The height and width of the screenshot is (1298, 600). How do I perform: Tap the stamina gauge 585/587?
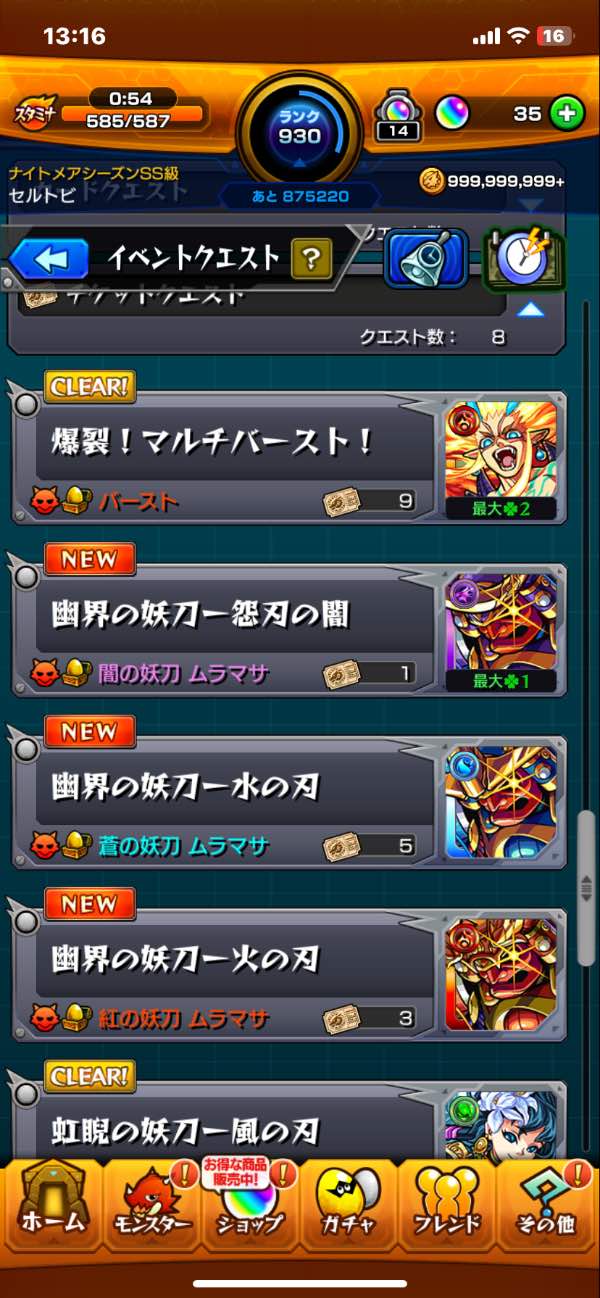coord(132,113)
